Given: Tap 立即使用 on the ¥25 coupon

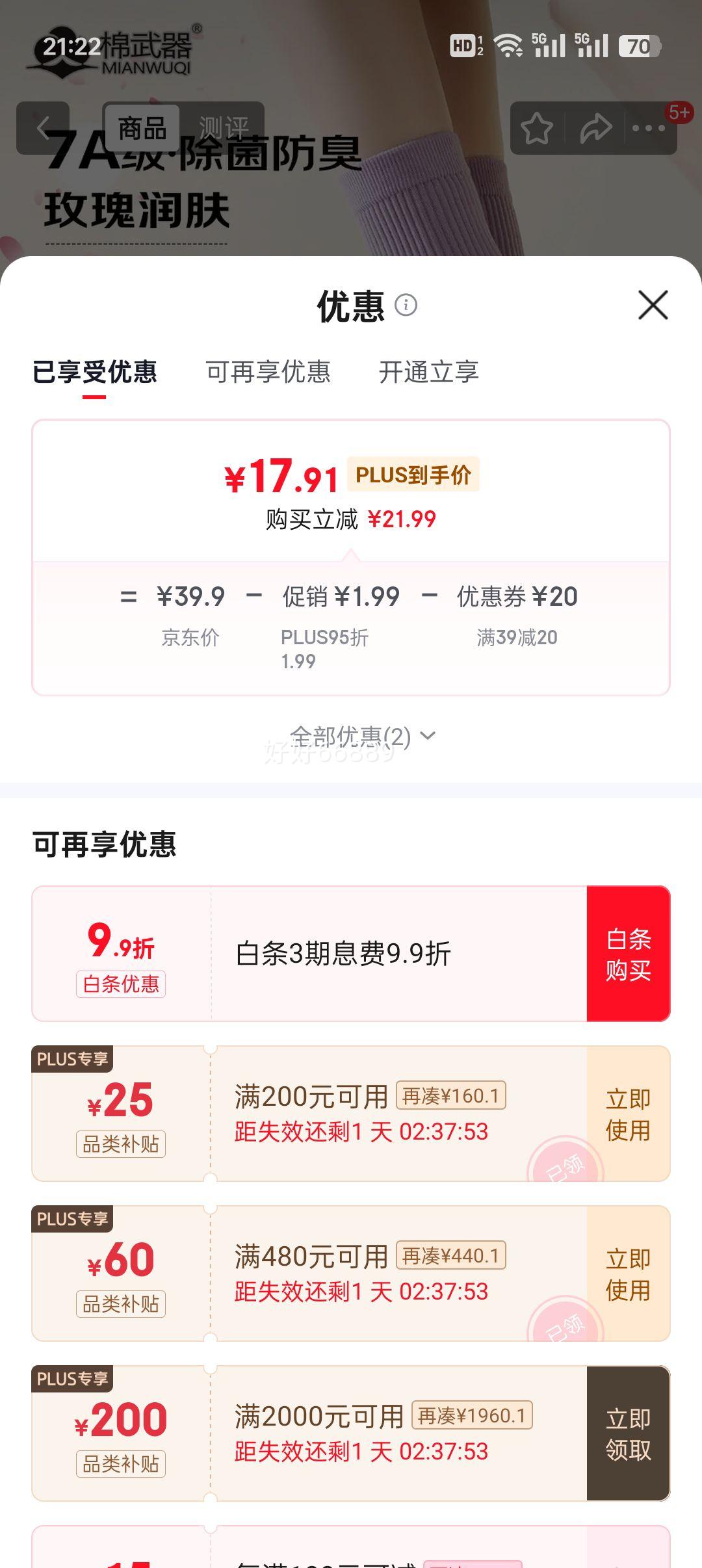Looking at the screenshot, I should (x=628, y=1112).
